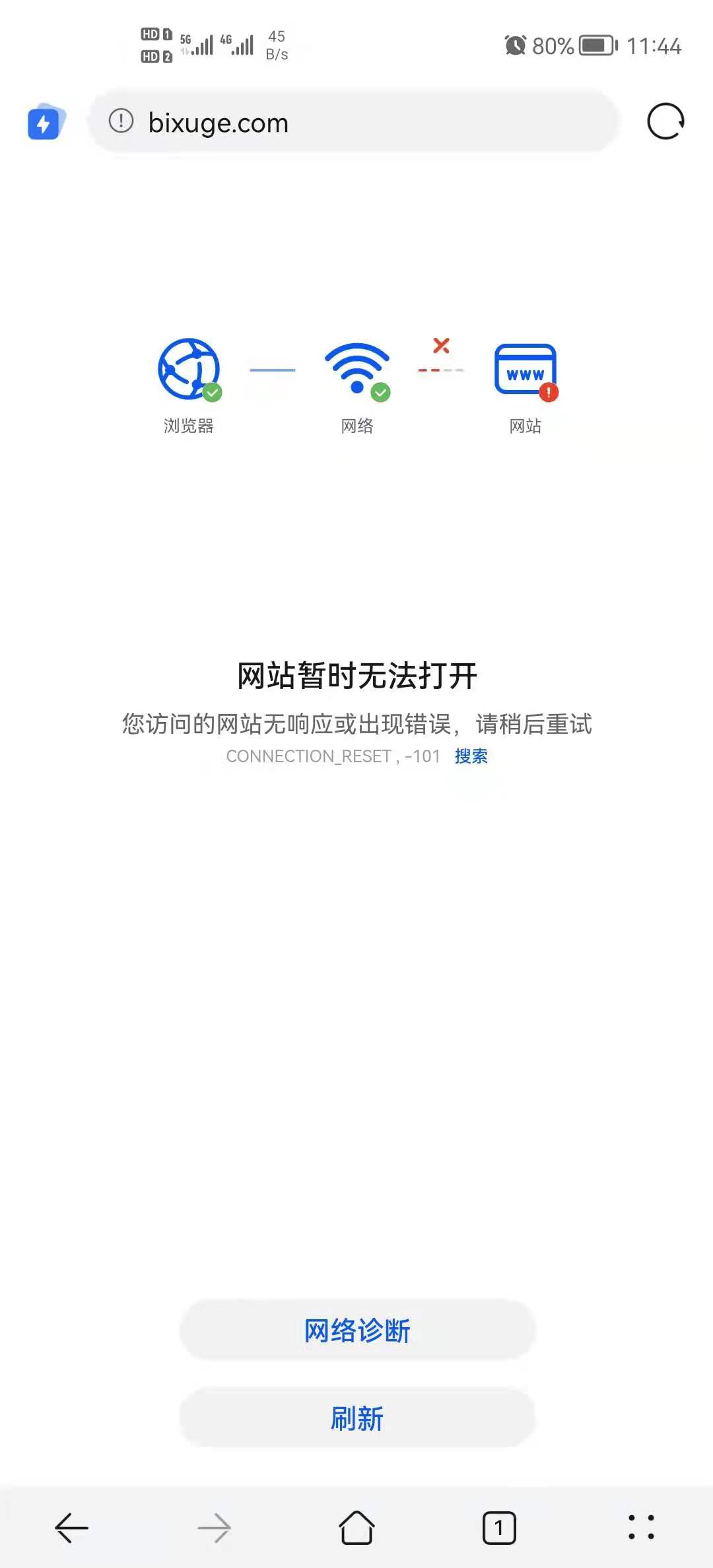Go to the browser home page
This screenshot has height=1568, width=713.
point(356,1527)
